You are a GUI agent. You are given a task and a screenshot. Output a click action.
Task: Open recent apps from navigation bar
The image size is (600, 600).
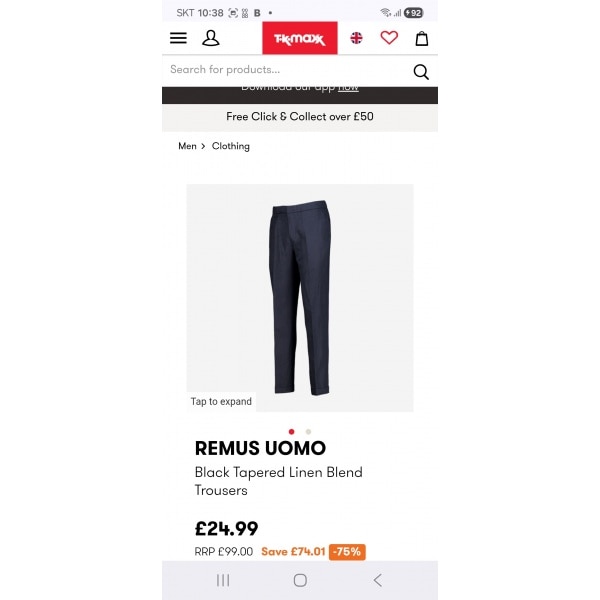pos(223,580)
